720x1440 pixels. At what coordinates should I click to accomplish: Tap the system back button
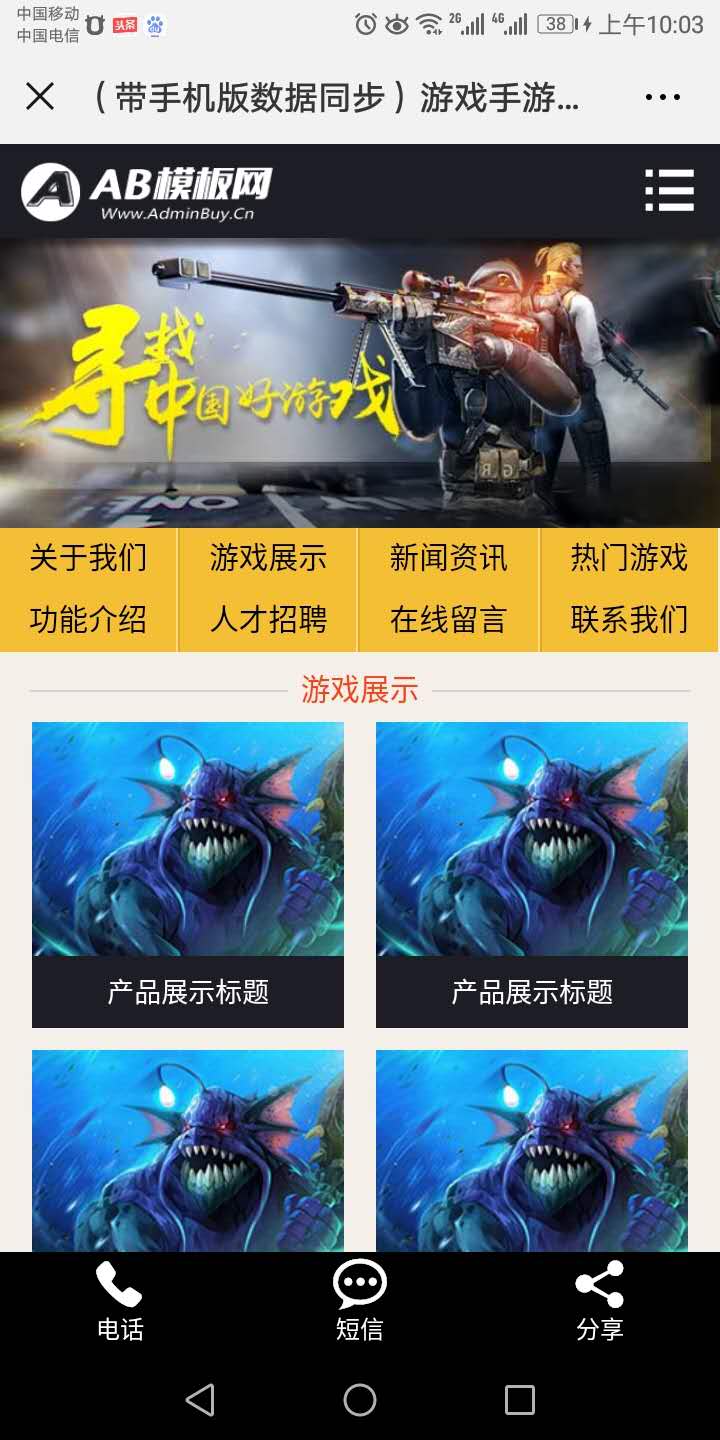tap(200, 1400)
